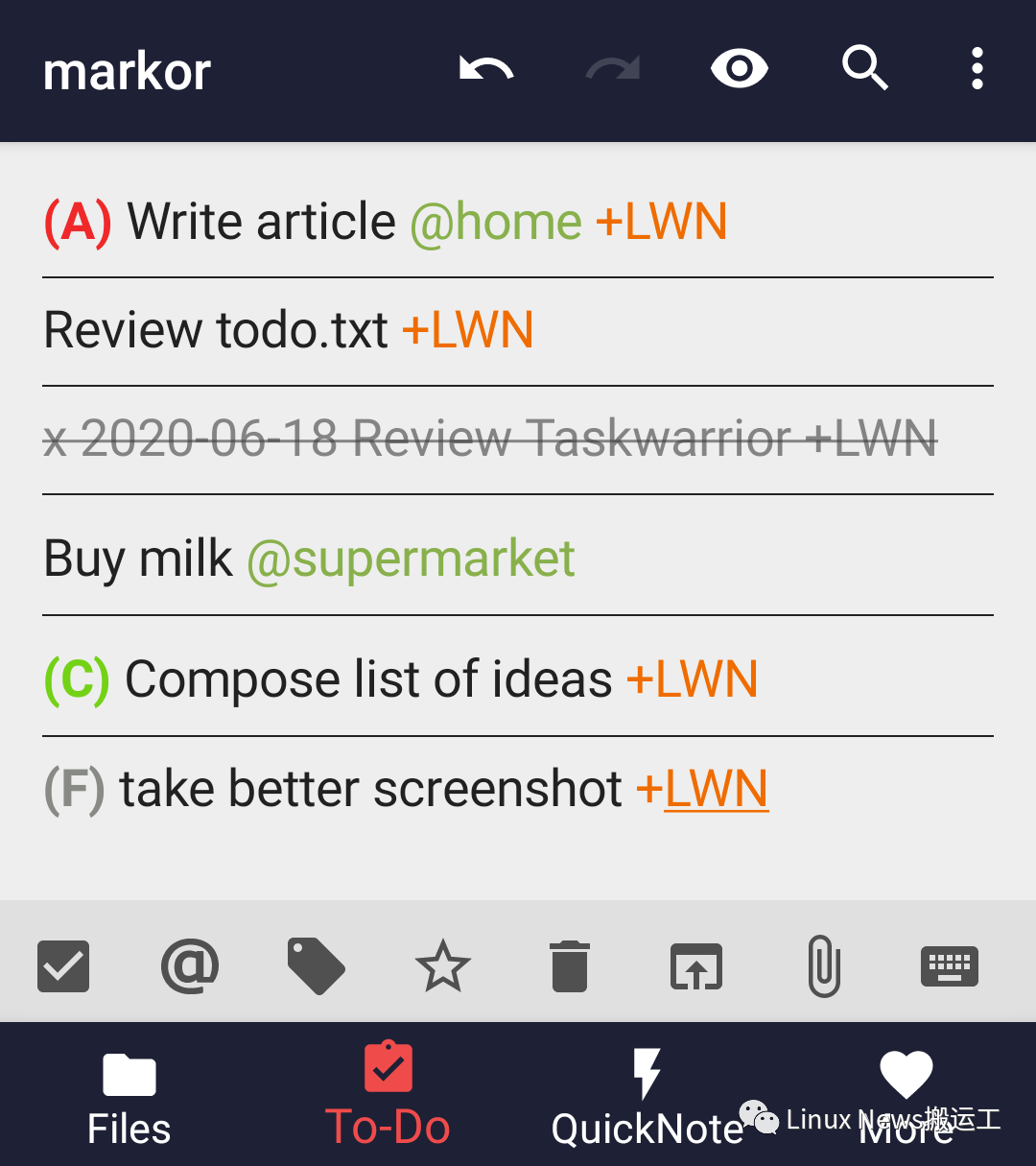The height and width of the screenshot is (1166, 1036).
Task: Show the special keyboard icon
Action: click(950, 966)
